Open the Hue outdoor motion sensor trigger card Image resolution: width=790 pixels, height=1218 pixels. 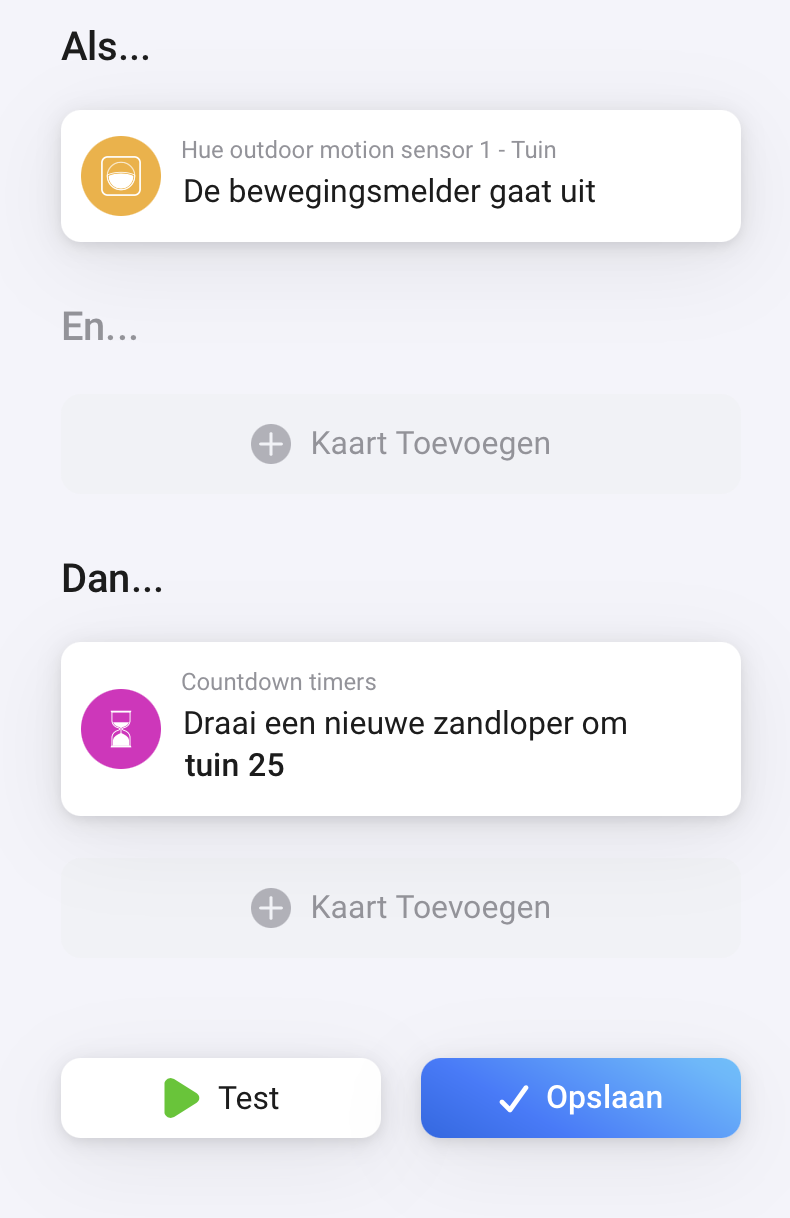pyautogui.click(x=400, y=176)
